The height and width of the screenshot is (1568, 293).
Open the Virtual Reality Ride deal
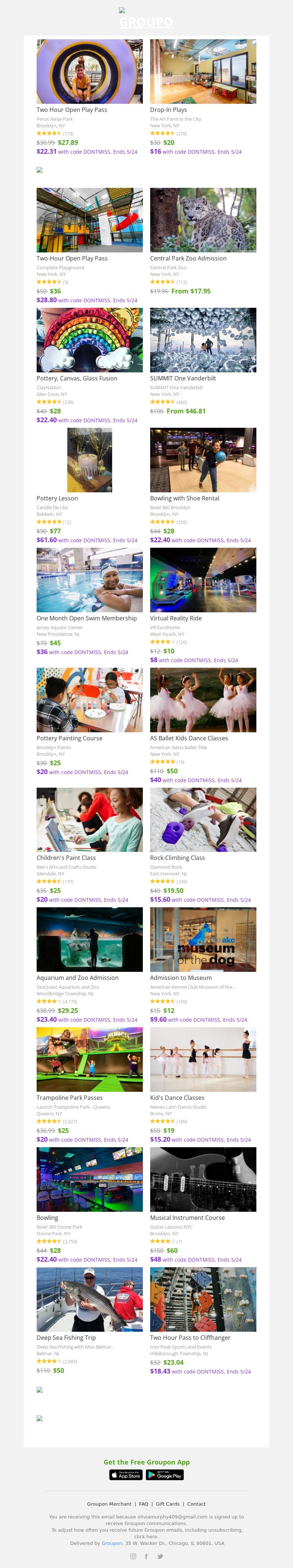203,580
